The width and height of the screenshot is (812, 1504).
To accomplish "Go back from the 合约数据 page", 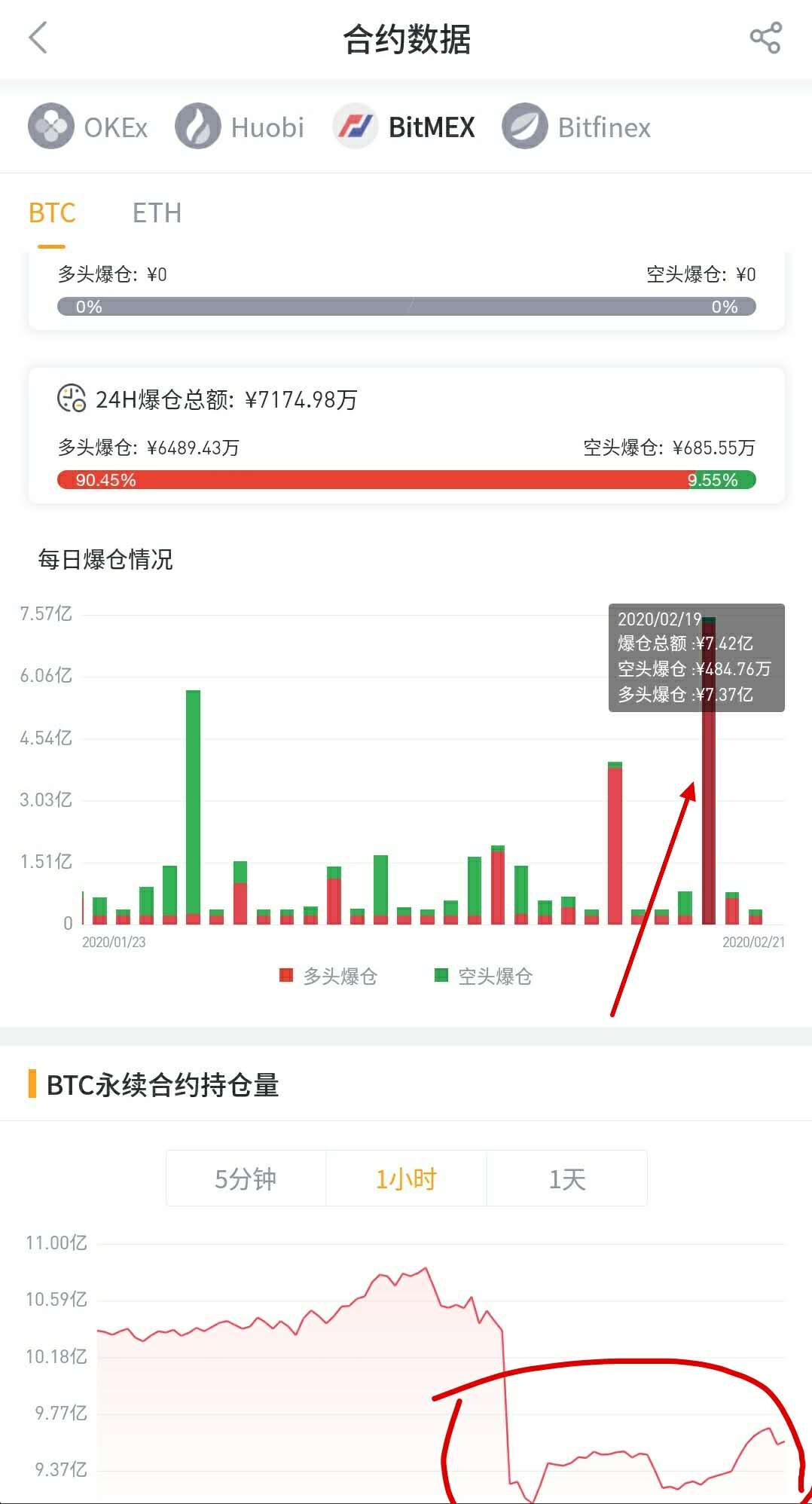I will pyautogui.click(x=38, y=38).
